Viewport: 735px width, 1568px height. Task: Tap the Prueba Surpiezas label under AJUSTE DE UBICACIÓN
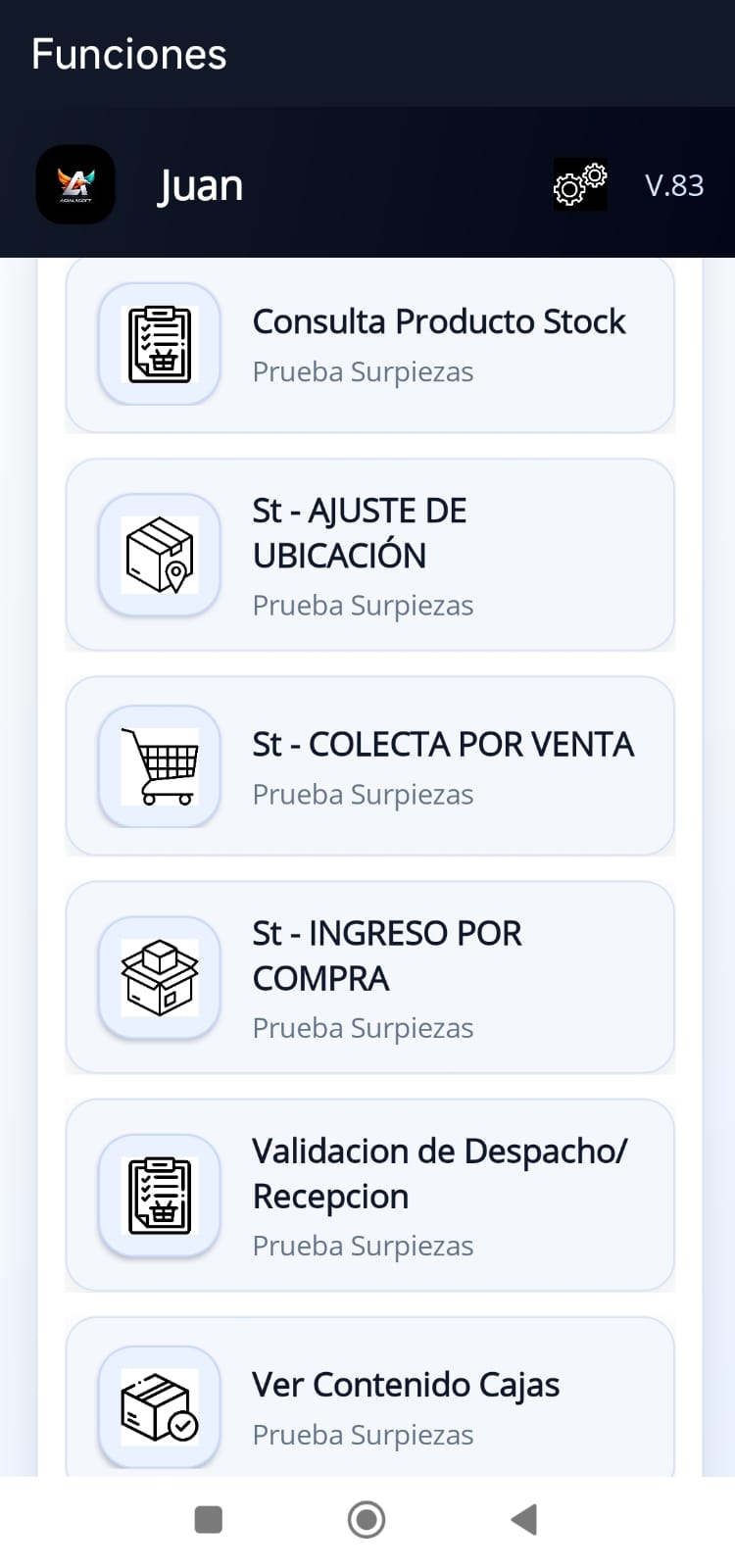coord(363,605)
